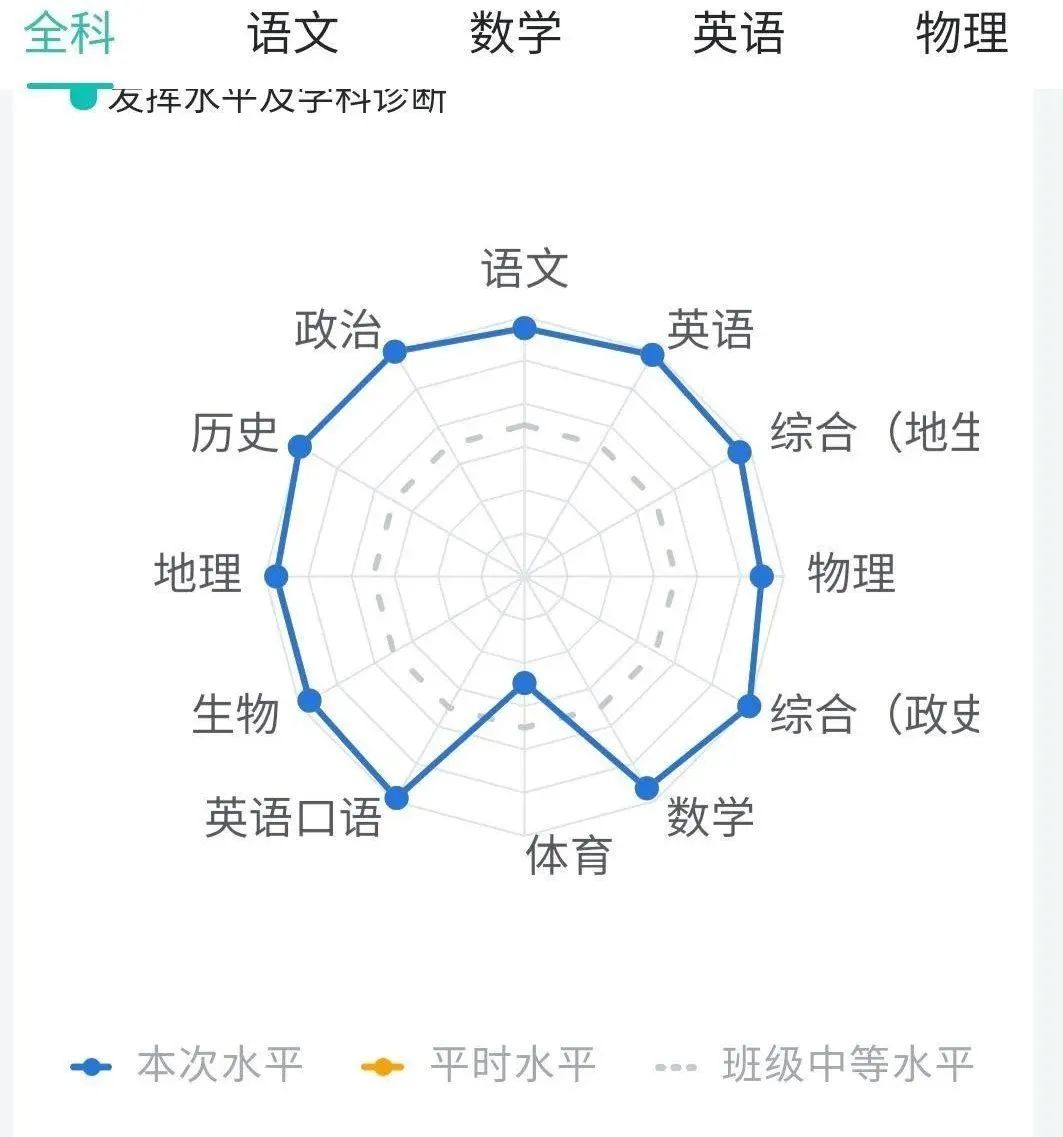Image resolution: width=1063 pixels, height=1137 pixels.
Task: Toggle the 平时水平 legend series
Action: (479, 1065)
